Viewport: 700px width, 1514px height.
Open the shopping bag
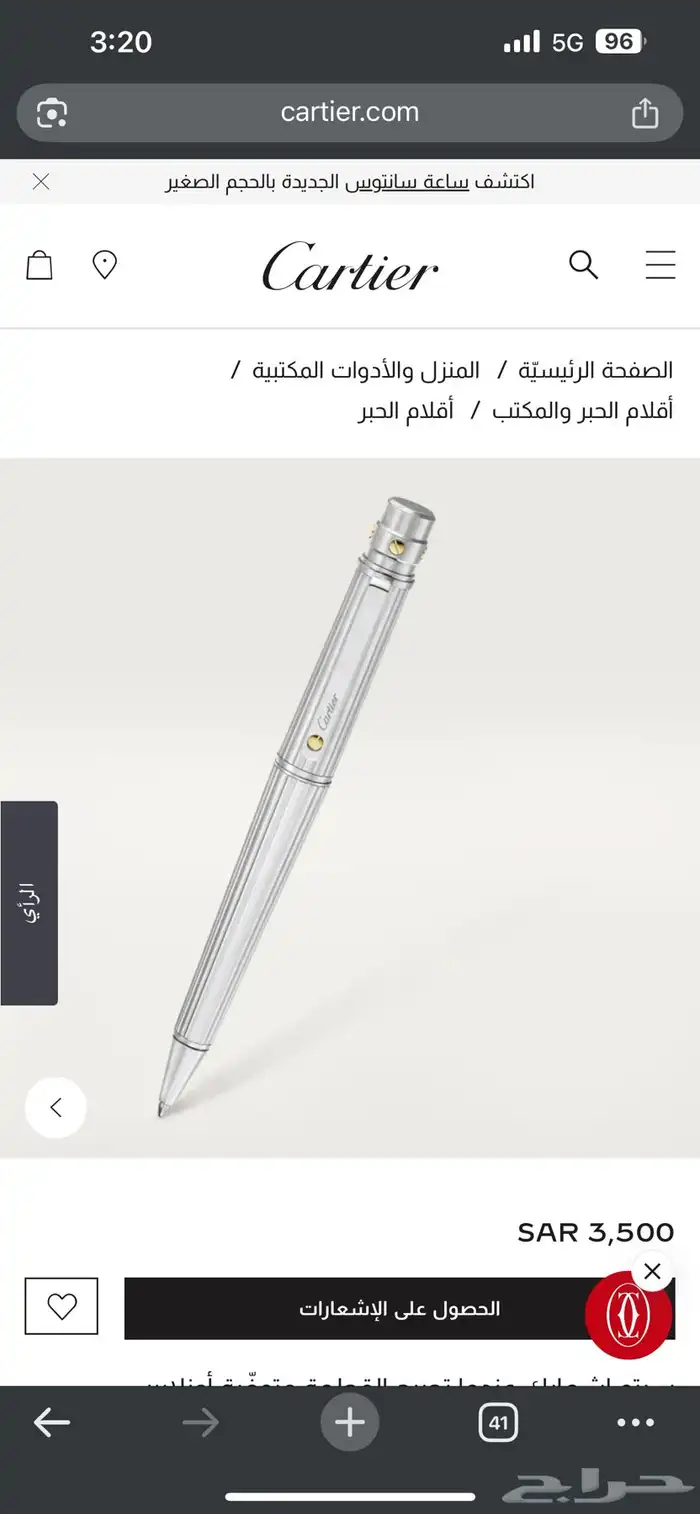[x=39, y=265]
